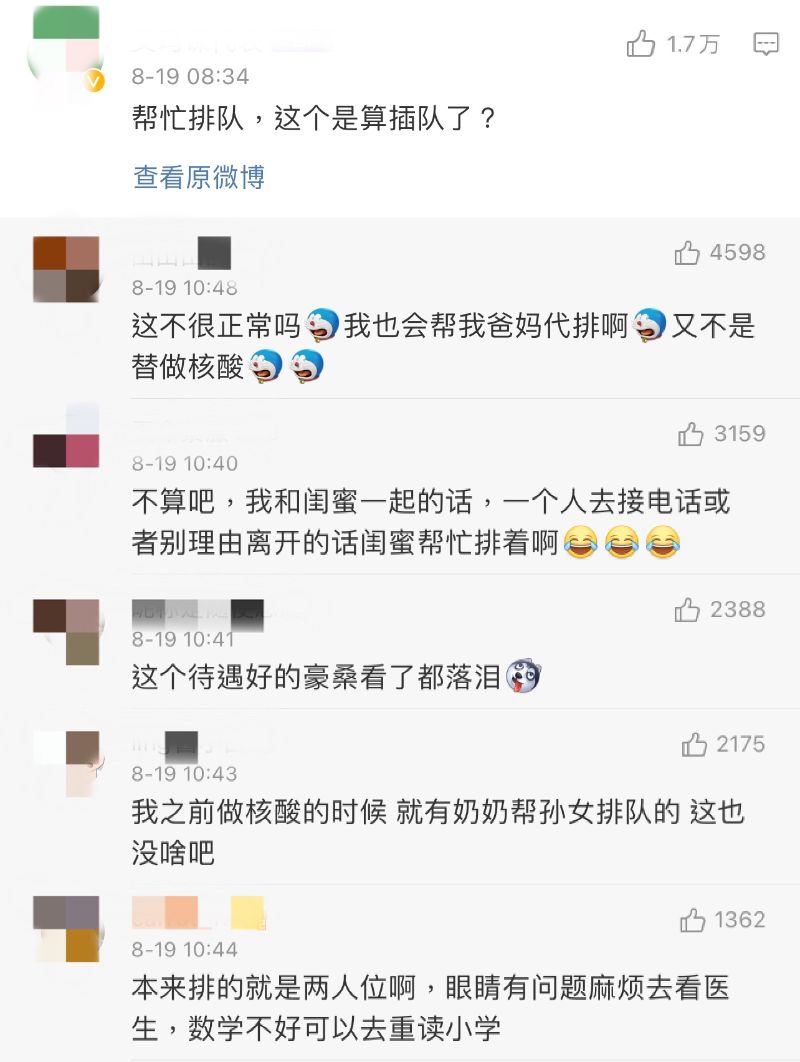Image resolution: width=800 pixels, height=1062 pixels.
Task: Open the top commenter's verified avatar
Action: click(66, 50)
